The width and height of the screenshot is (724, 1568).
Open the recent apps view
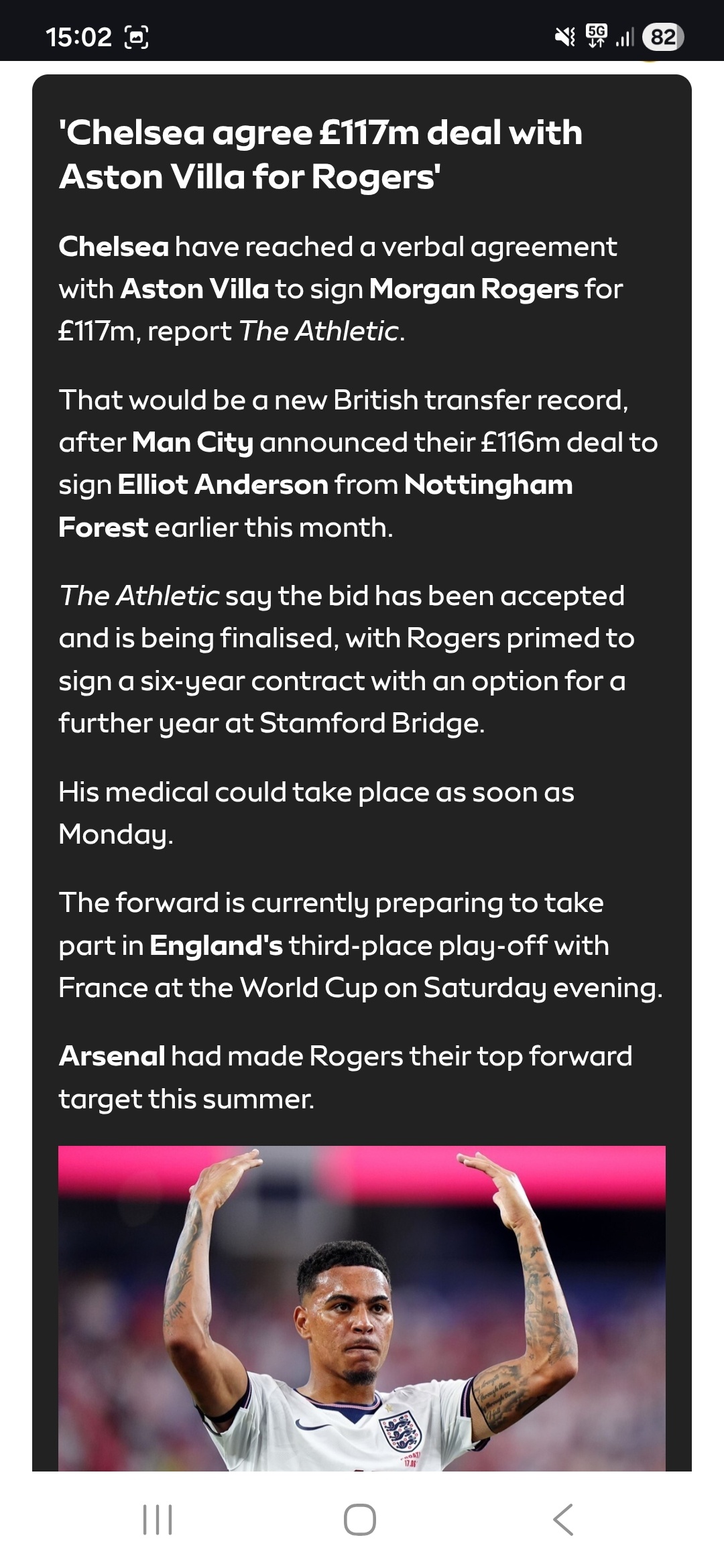158,1519
